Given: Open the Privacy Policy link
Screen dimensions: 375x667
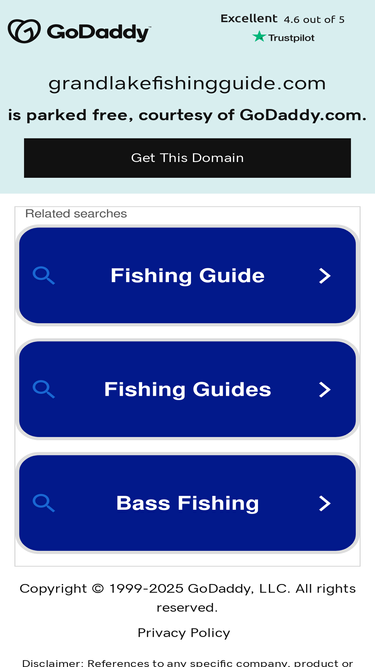Looking at the screenshot, I should click(x=184, y=633).
